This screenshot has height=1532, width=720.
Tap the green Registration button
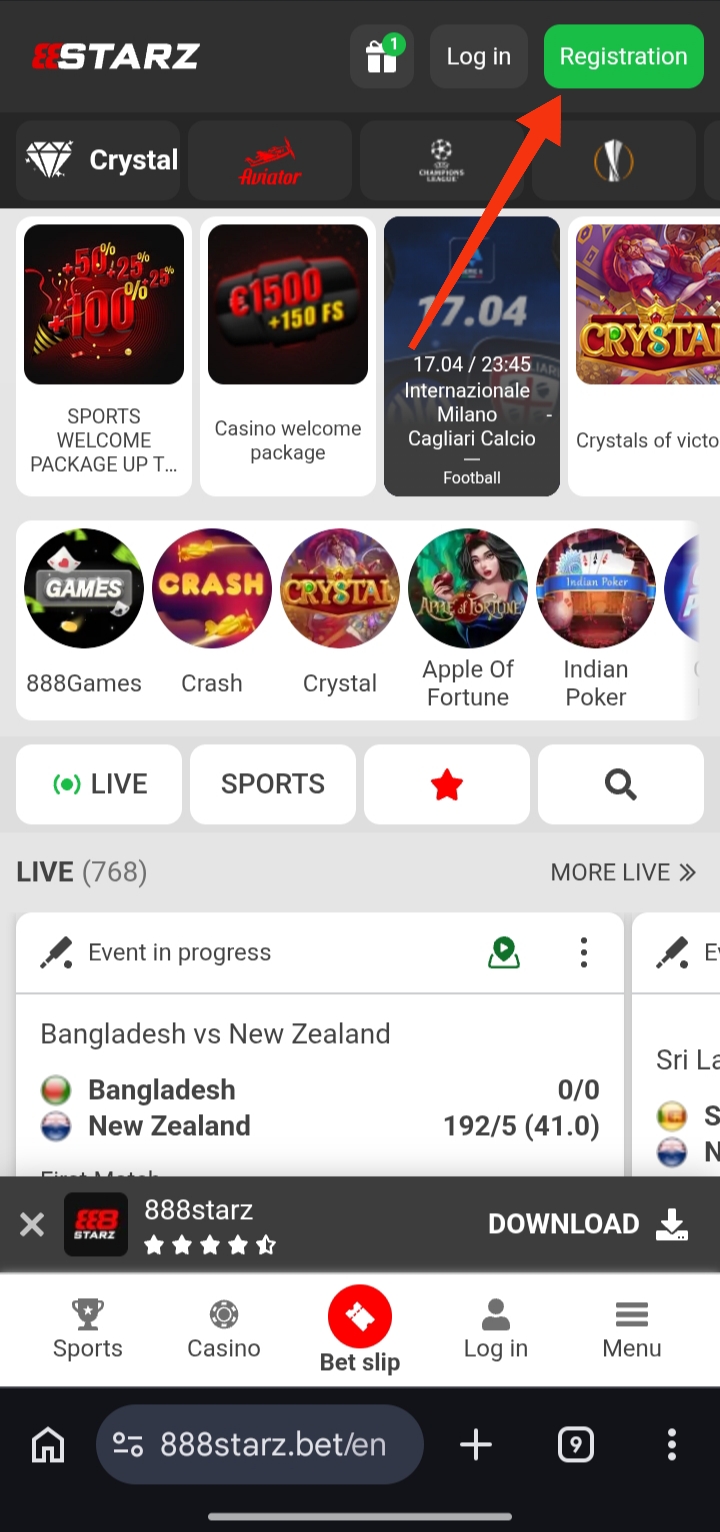pyautogui.click(x=623, y=57)
